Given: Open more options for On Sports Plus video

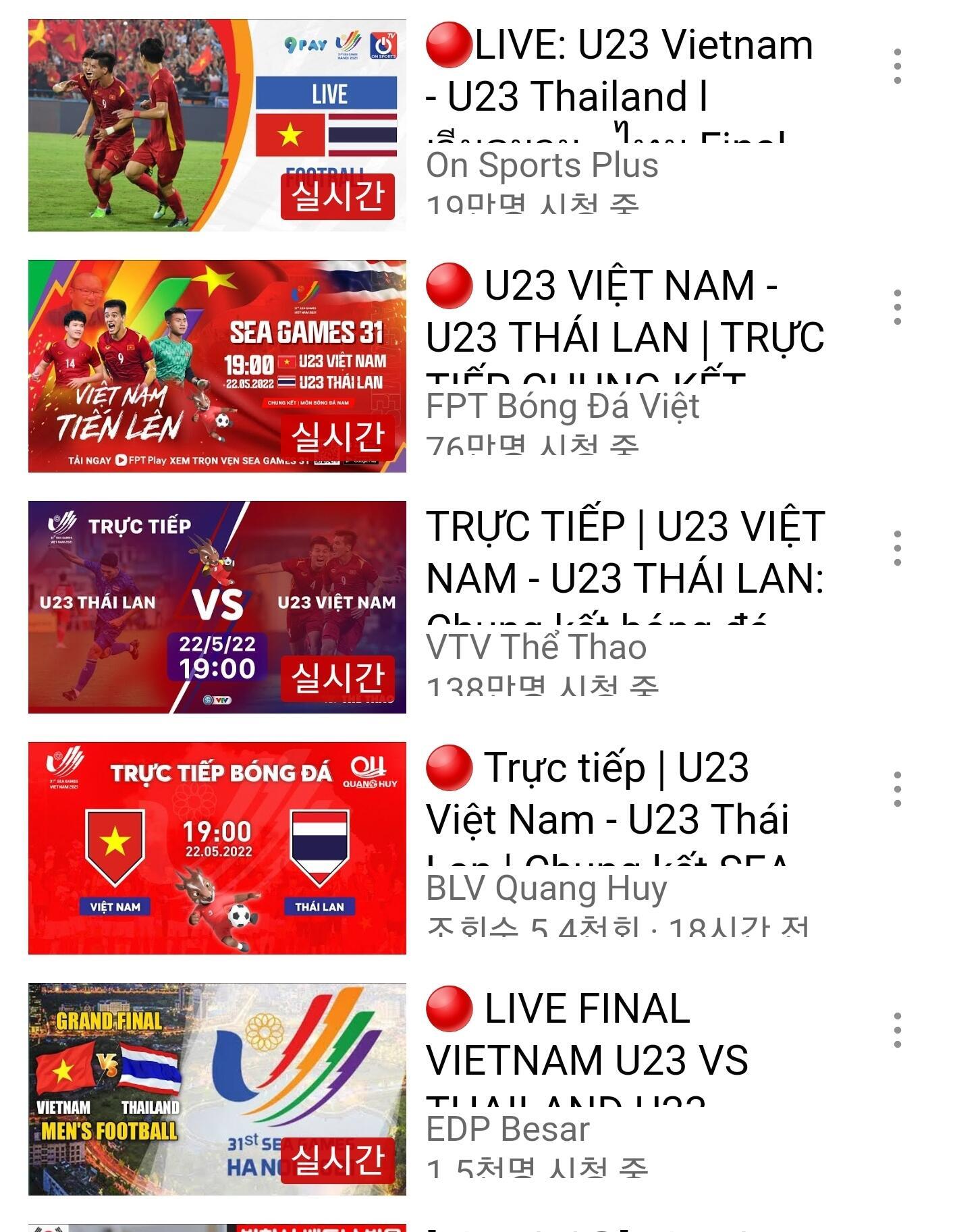Looking at the screenshot, I should pyautogui.click(x=897, y=66).
